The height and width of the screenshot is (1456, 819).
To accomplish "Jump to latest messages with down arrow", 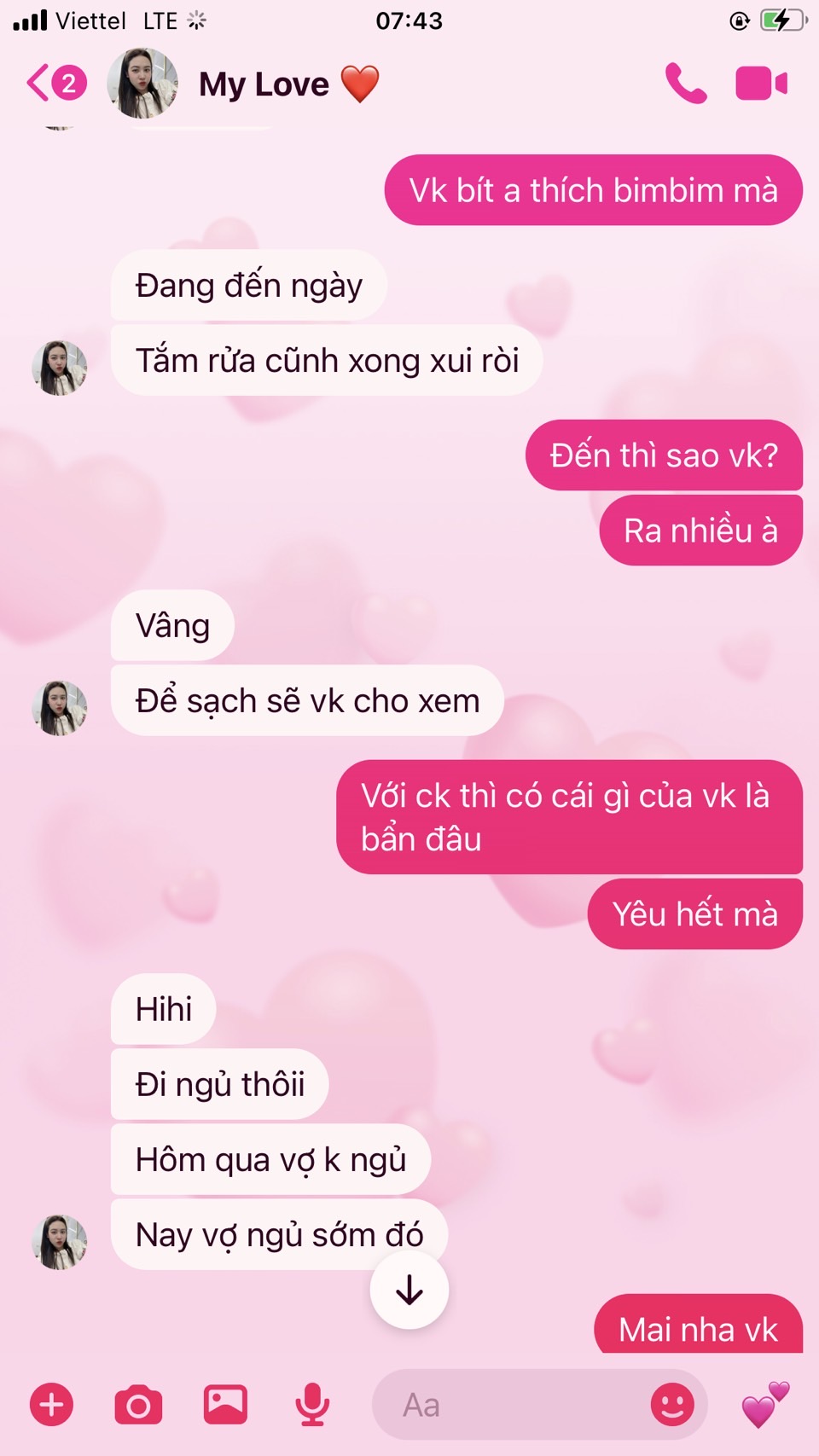I will [409, 1290].
